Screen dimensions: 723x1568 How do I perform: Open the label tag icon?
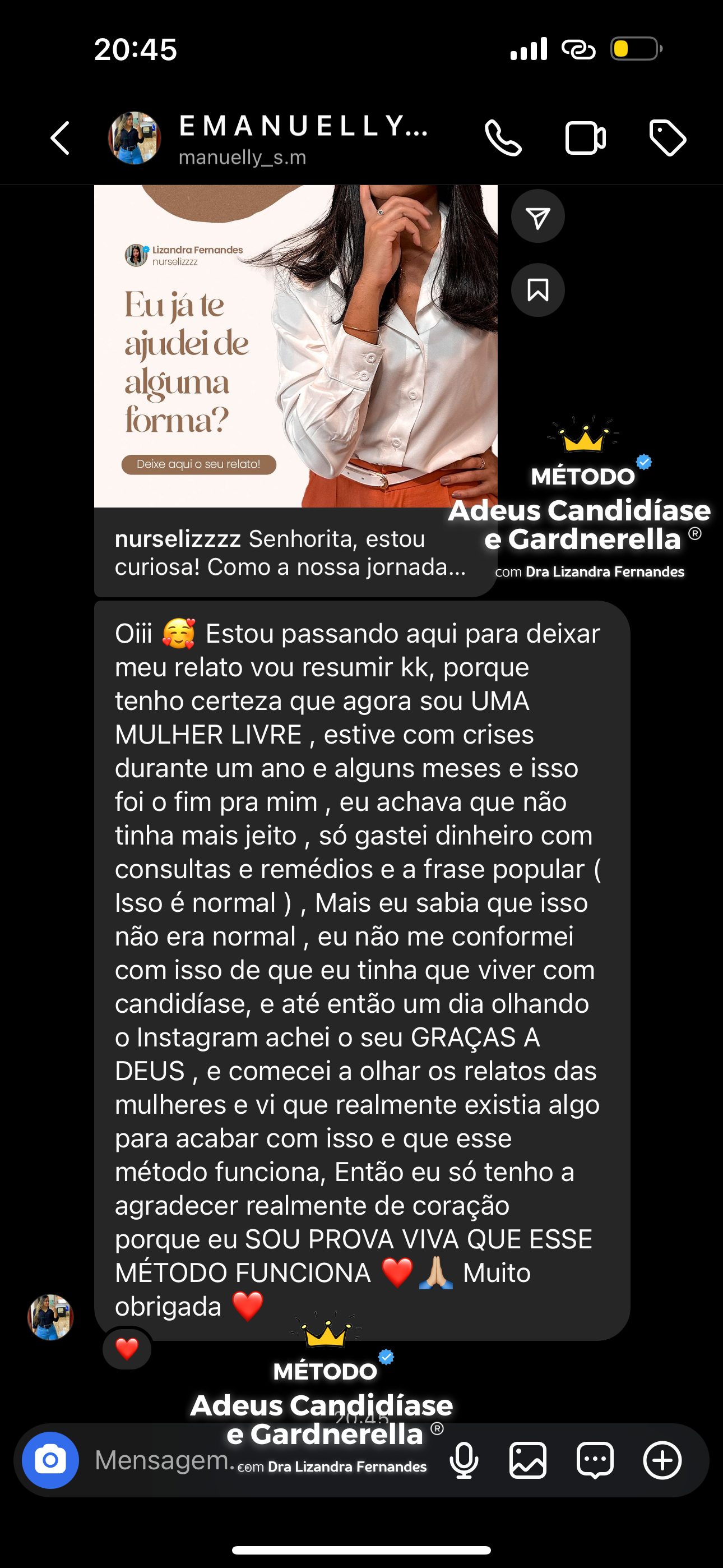pyautogui.click(x=668, y=138)
